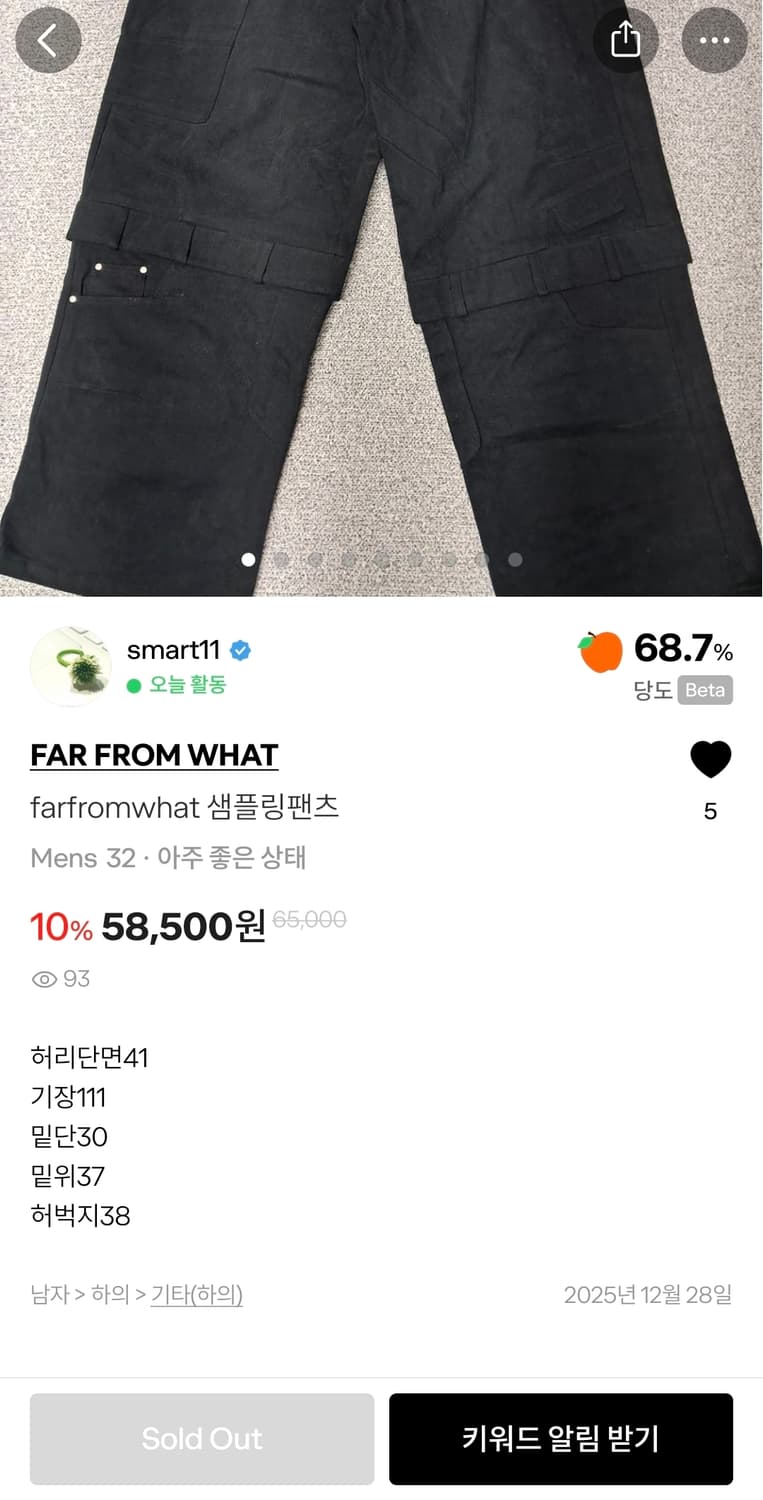Select the second image carousel dot

click(x=281, y=559)
